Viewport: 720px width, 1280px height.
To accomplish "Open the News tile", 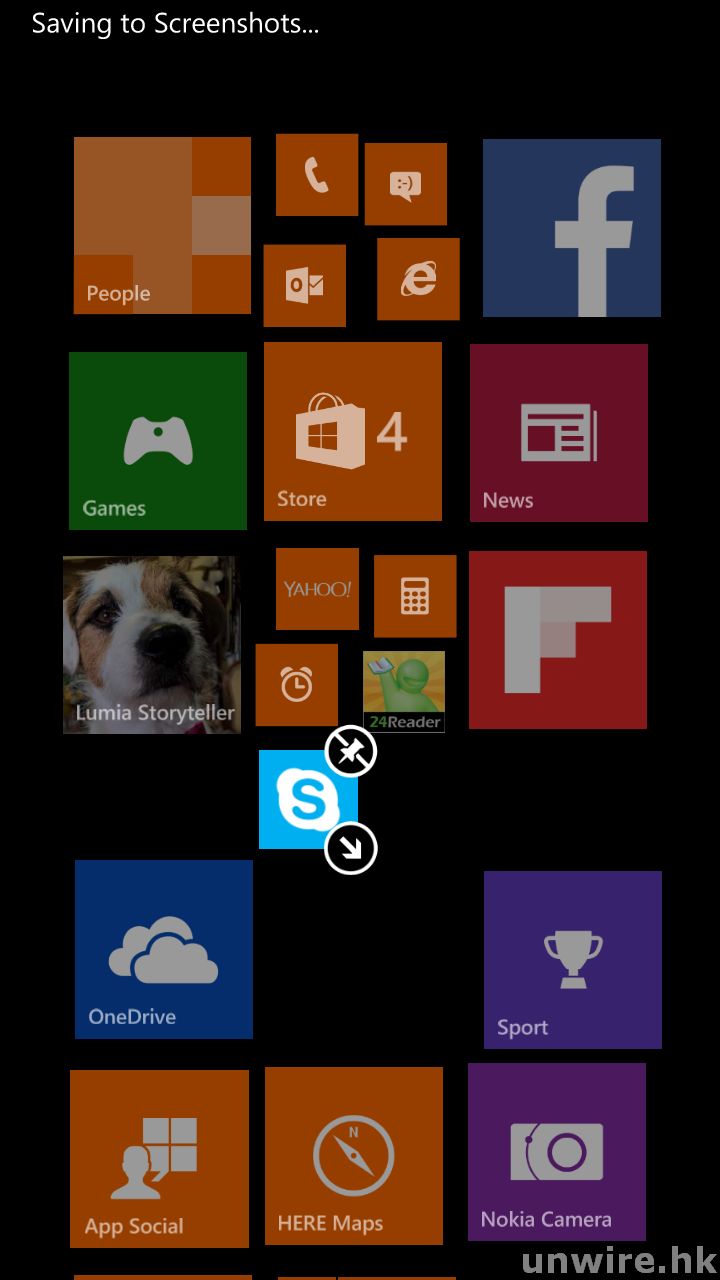I will pyautogui.click(x=558, y=433).
